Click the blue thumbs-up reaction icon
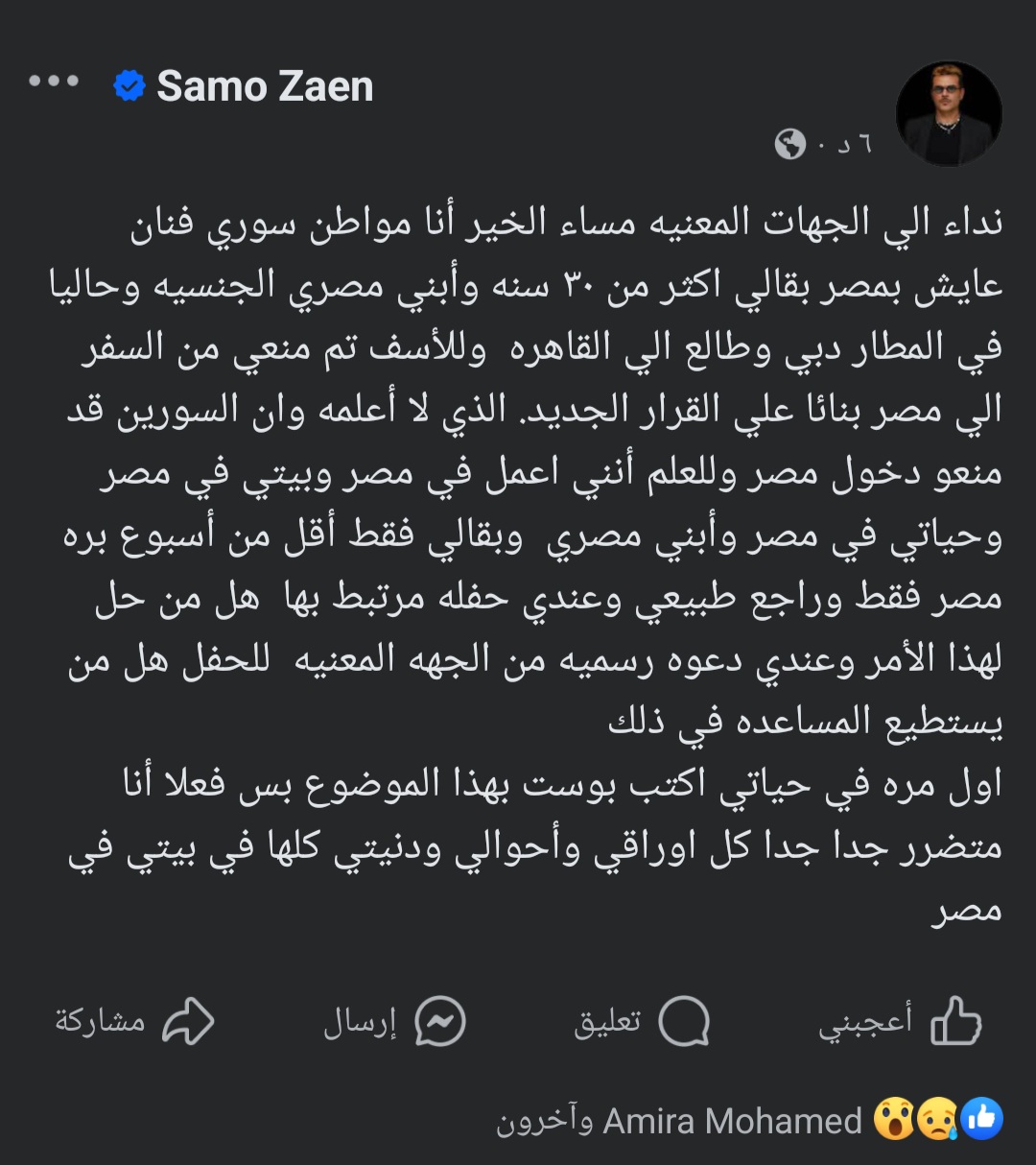 (980, 1120)
